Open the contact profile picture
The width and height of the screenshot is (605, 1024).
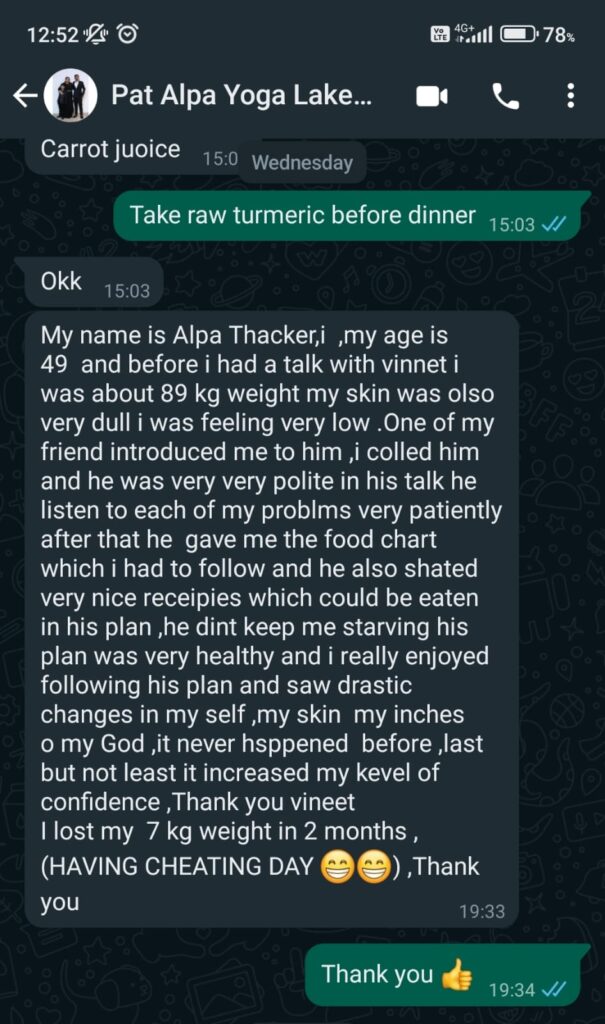(71, 96)
